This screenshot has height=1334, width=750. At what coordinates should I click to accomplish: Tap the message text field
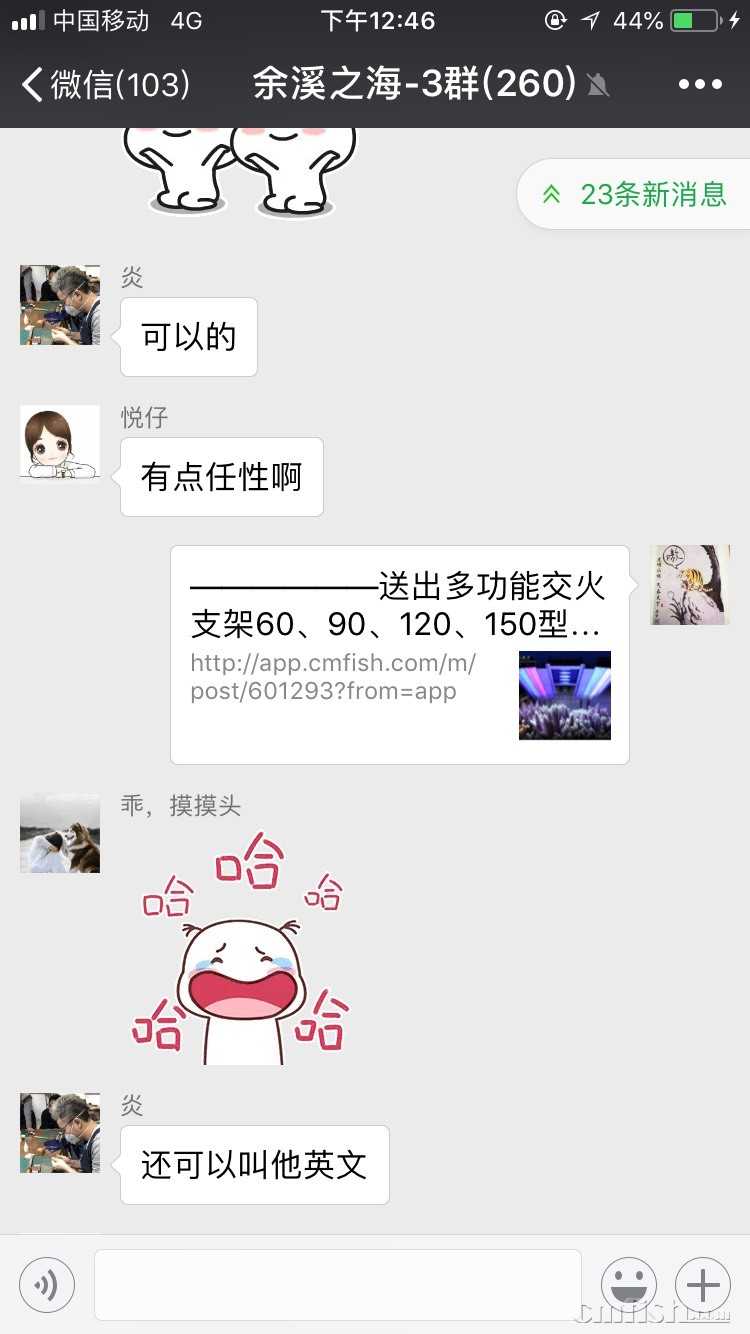(337, 1285)
